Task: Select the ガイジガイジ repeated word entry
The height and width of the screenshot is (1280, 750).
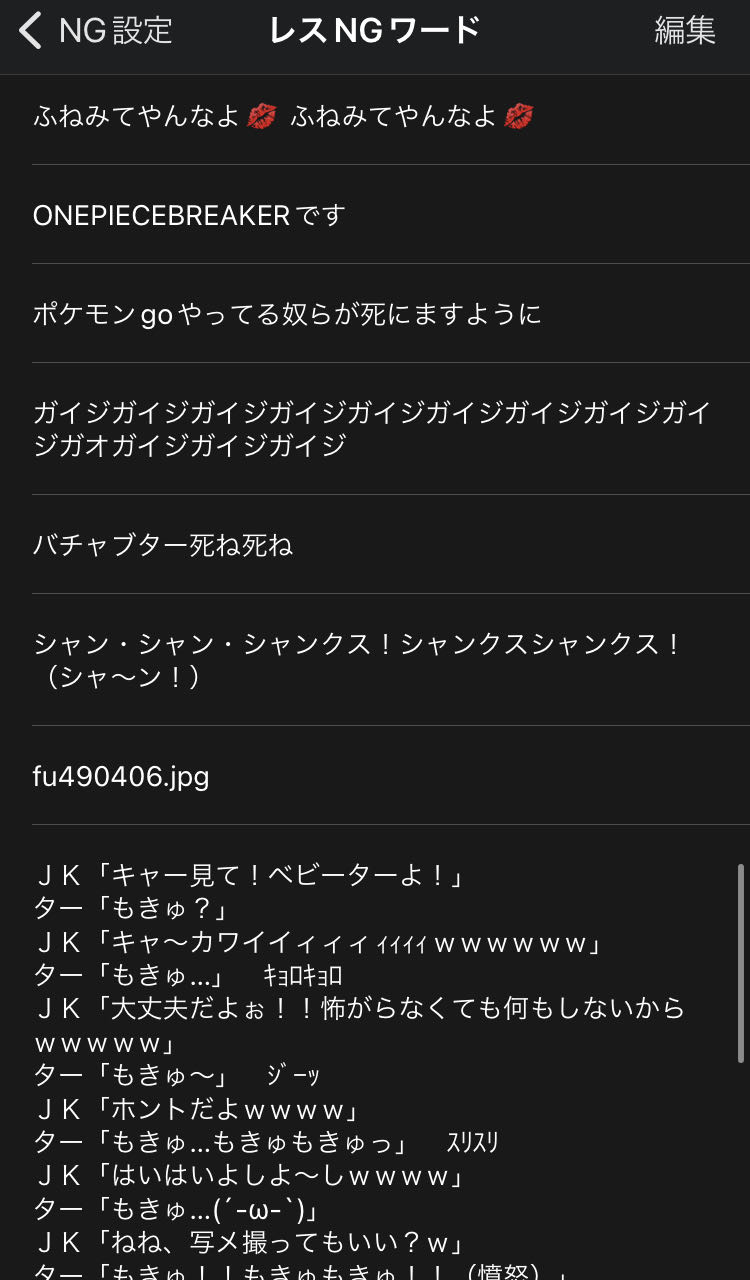Action: (x=372, y=429)
